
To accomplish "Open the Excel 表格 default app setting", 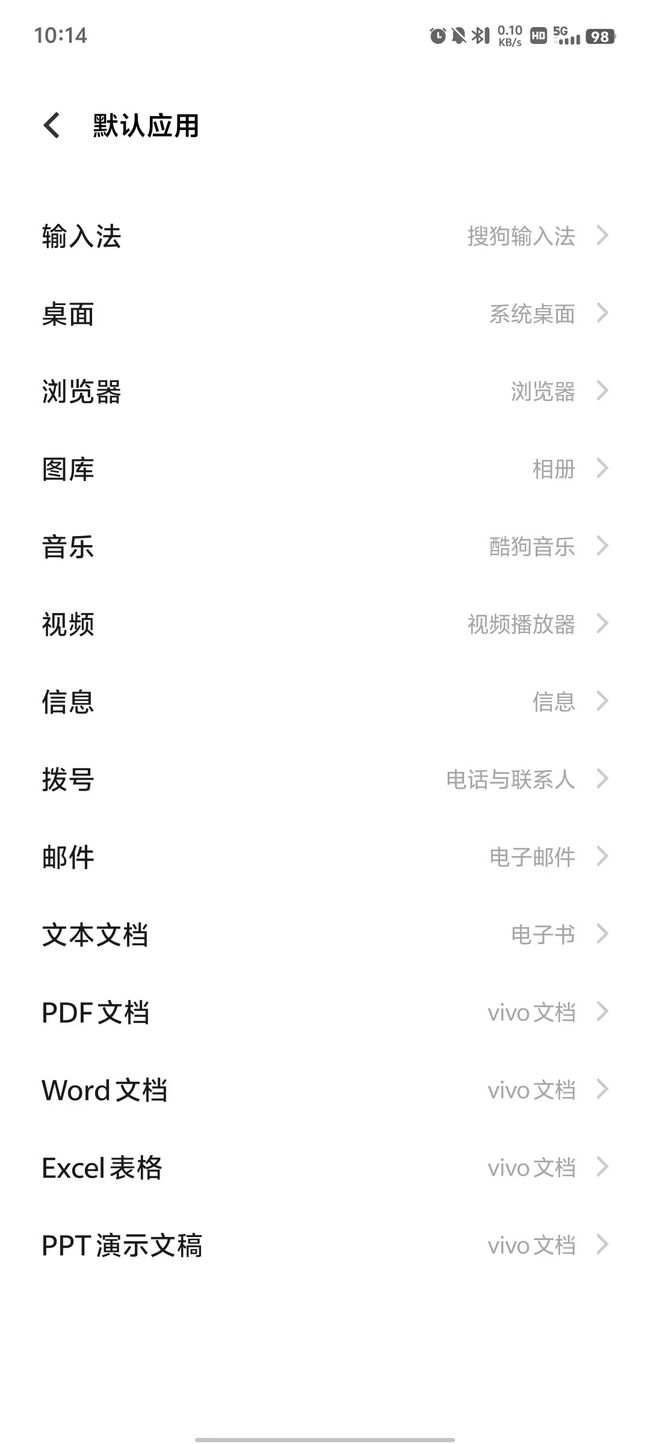I will [x=325, y=1168].
